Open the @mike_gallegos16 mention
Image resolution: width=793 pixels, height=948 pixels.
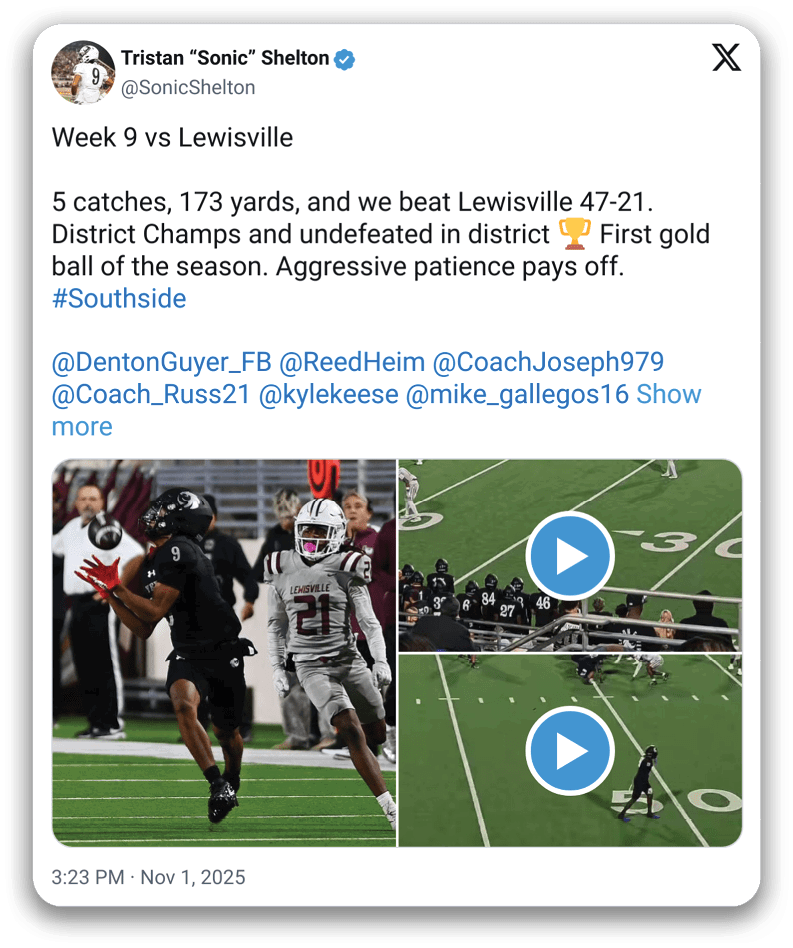(517, 394)
